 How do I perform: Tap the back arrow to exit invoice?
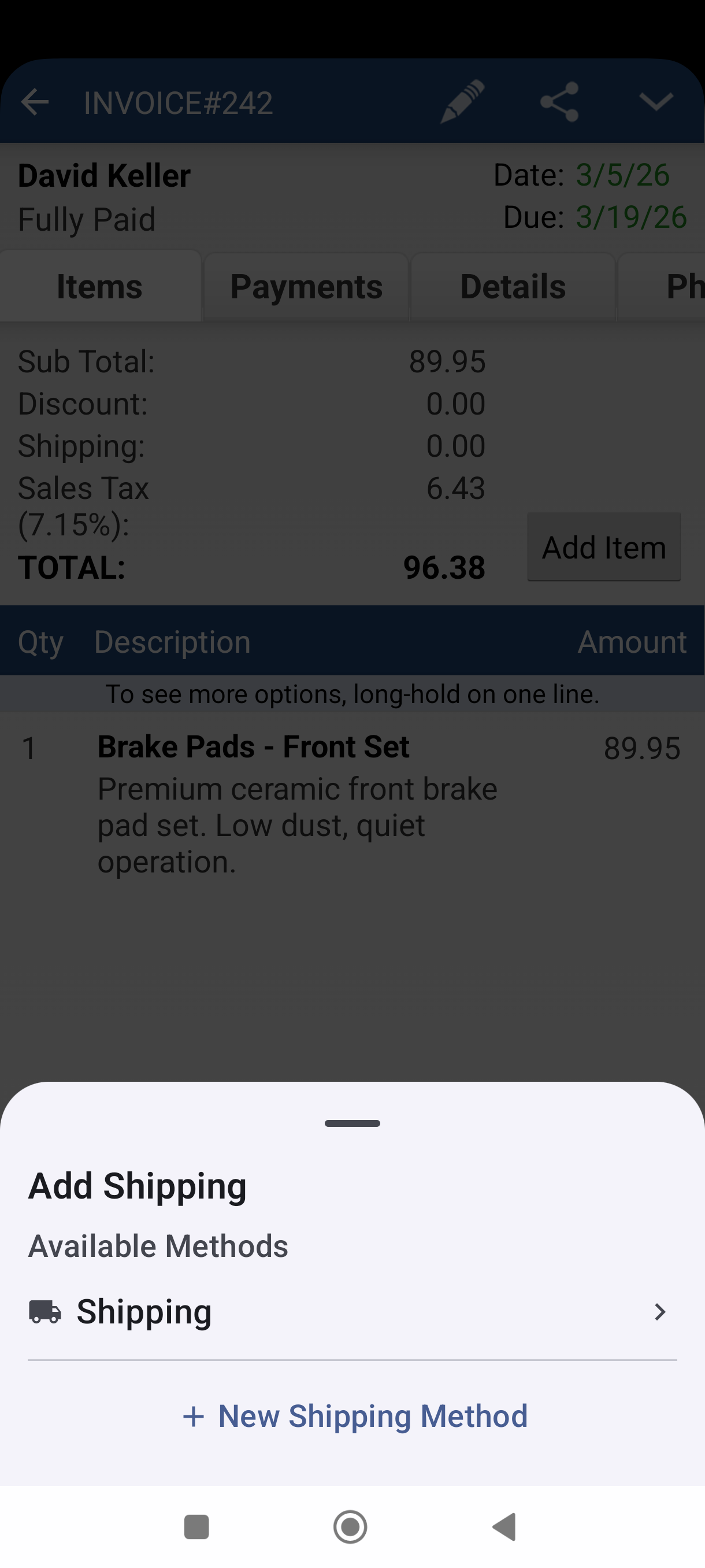(35, 102)
